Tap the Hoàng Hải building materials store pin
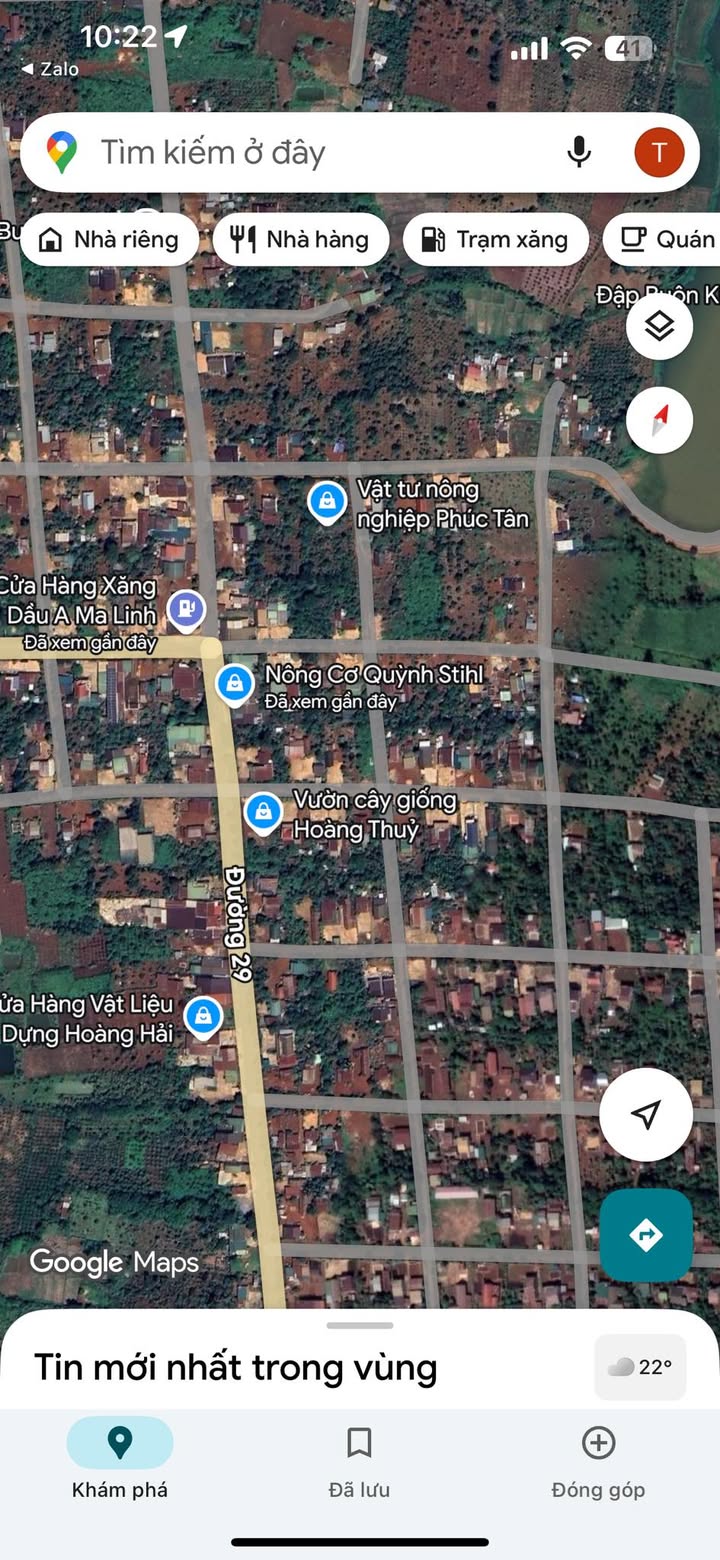This screenshot has height=1560, width=720. (x=203, y=1017)
